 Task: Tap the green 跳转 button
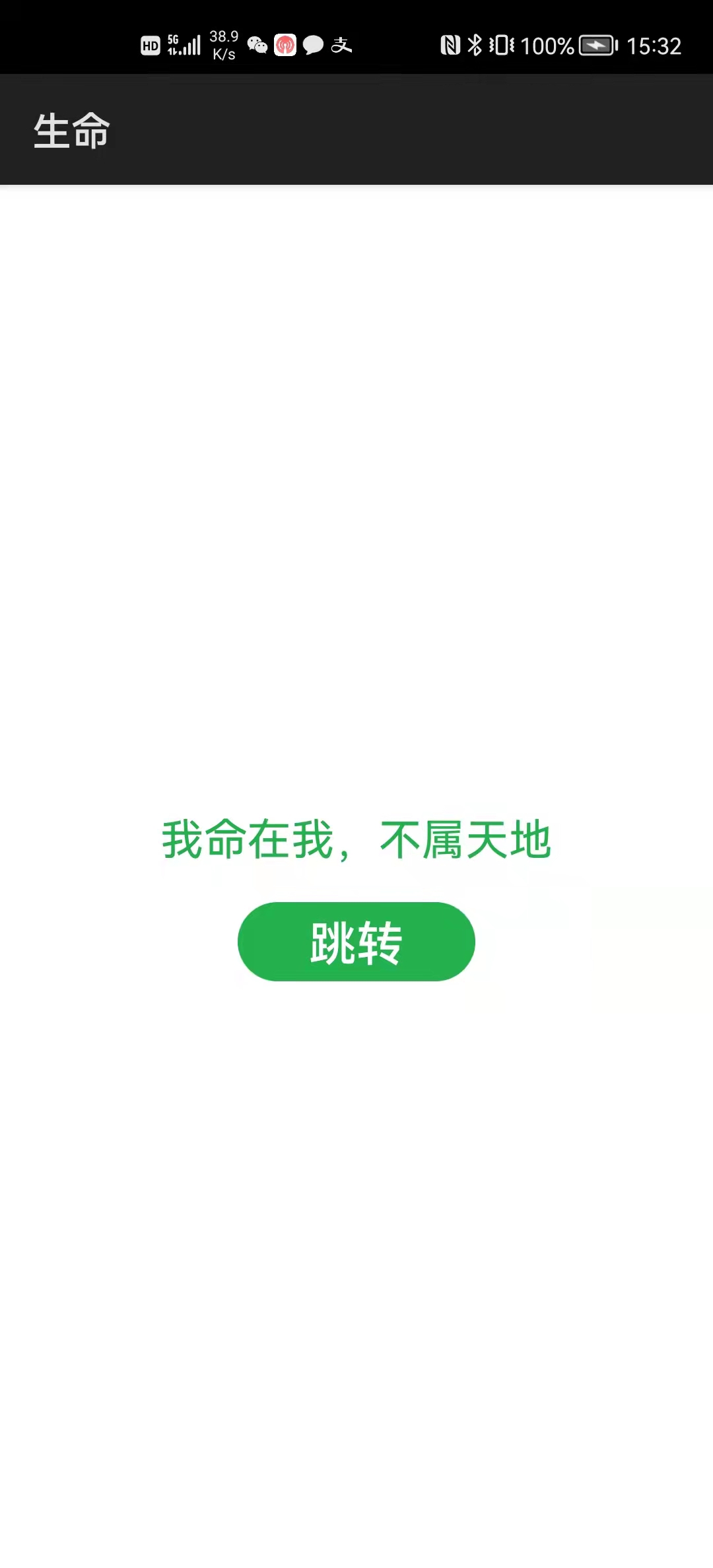[x=356, y=942]
